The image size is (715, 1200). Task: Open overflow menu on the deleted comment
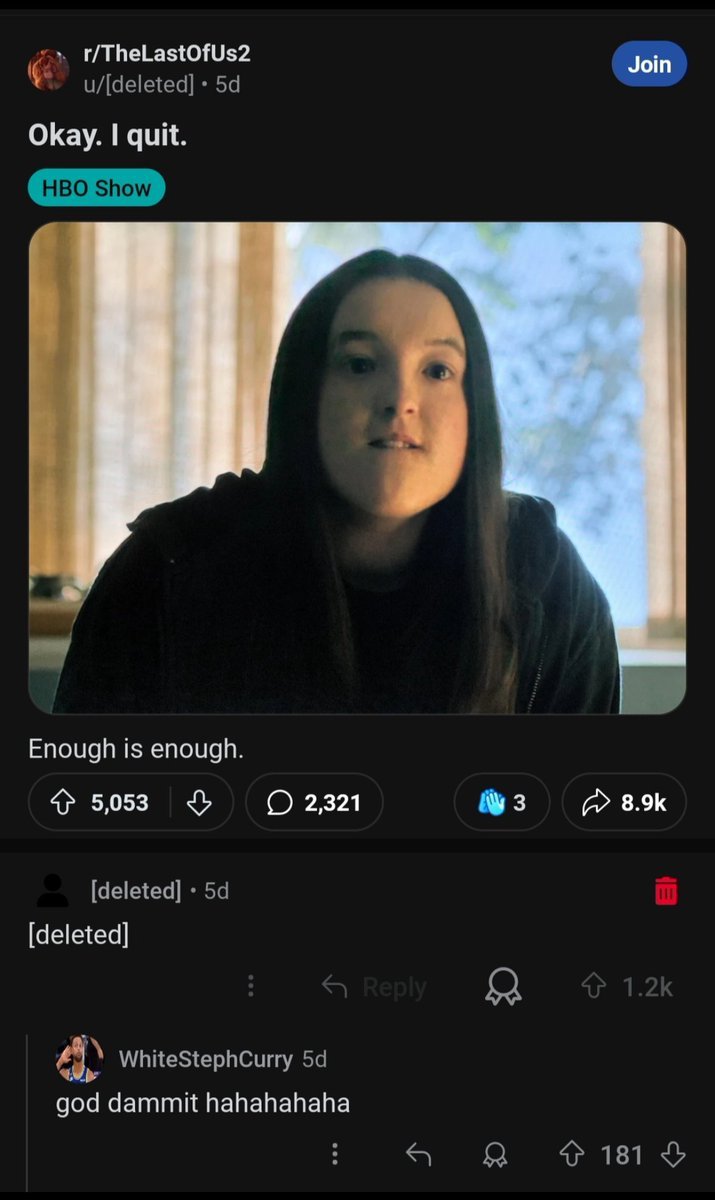(x=250, y=987)
